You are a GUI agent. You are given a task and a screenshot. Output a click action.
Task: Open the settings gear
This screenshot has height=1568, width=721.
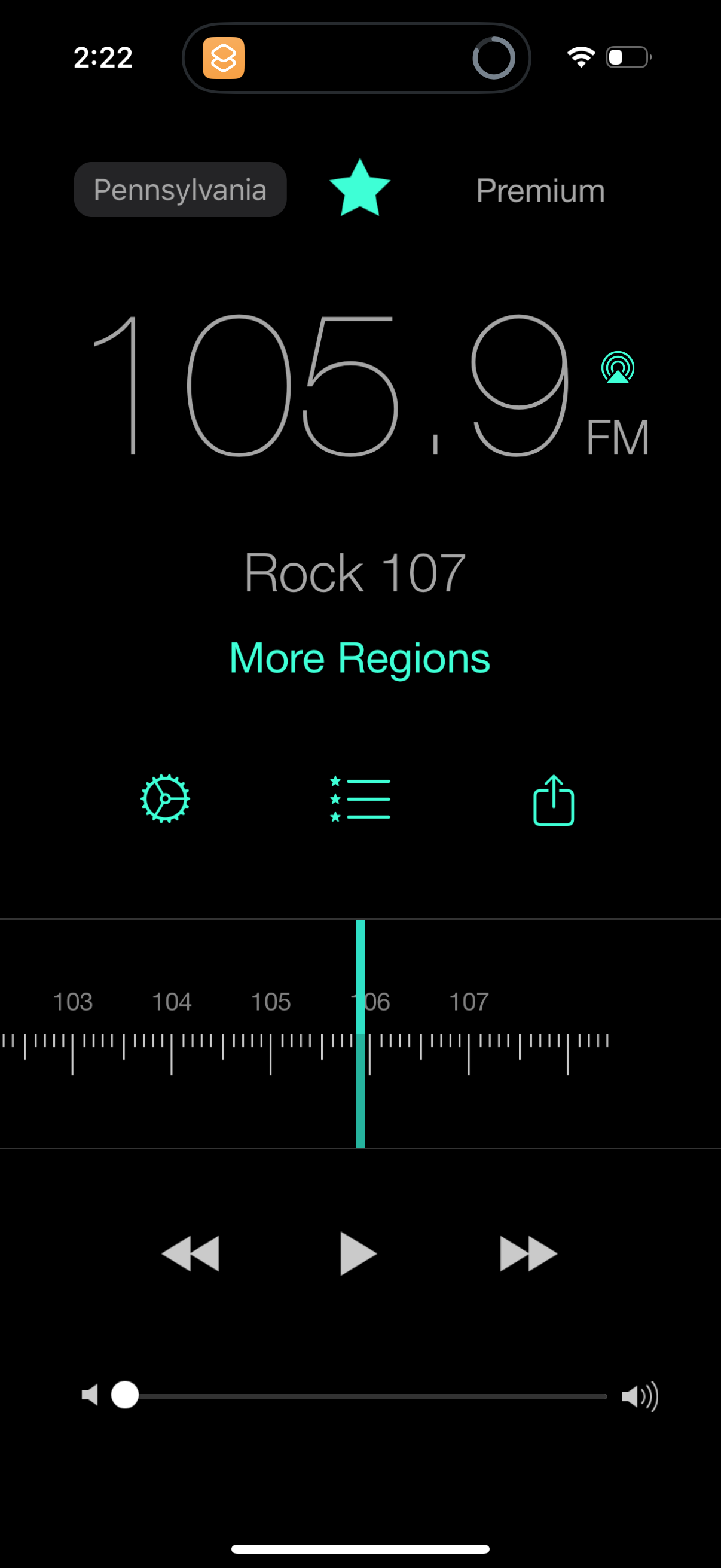click(164, 799)
